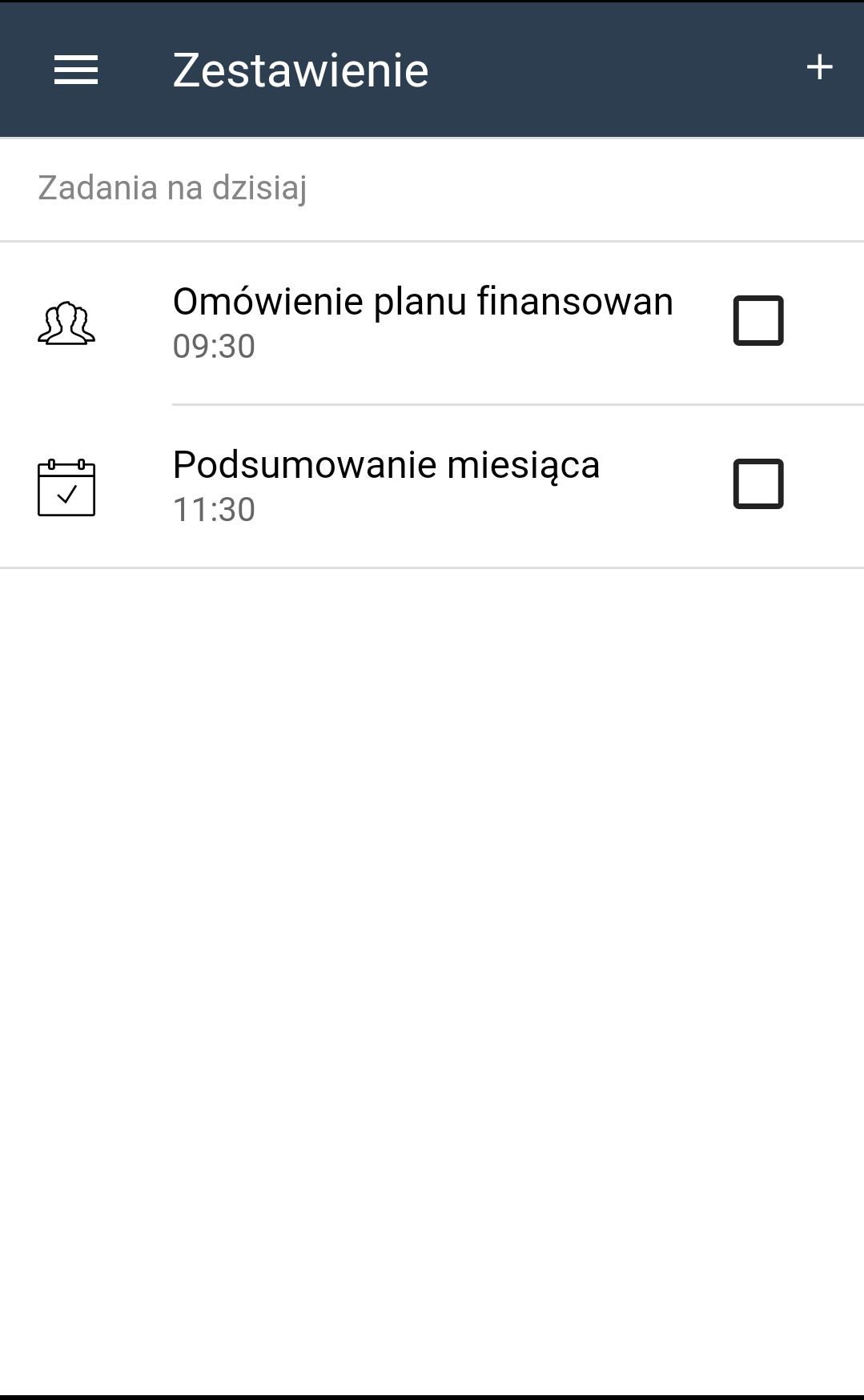The width and height of the screenshot is (864, 1400).
Task: Add a new task with plus icon
Action: pyautogui.click(x=819, y=67)
